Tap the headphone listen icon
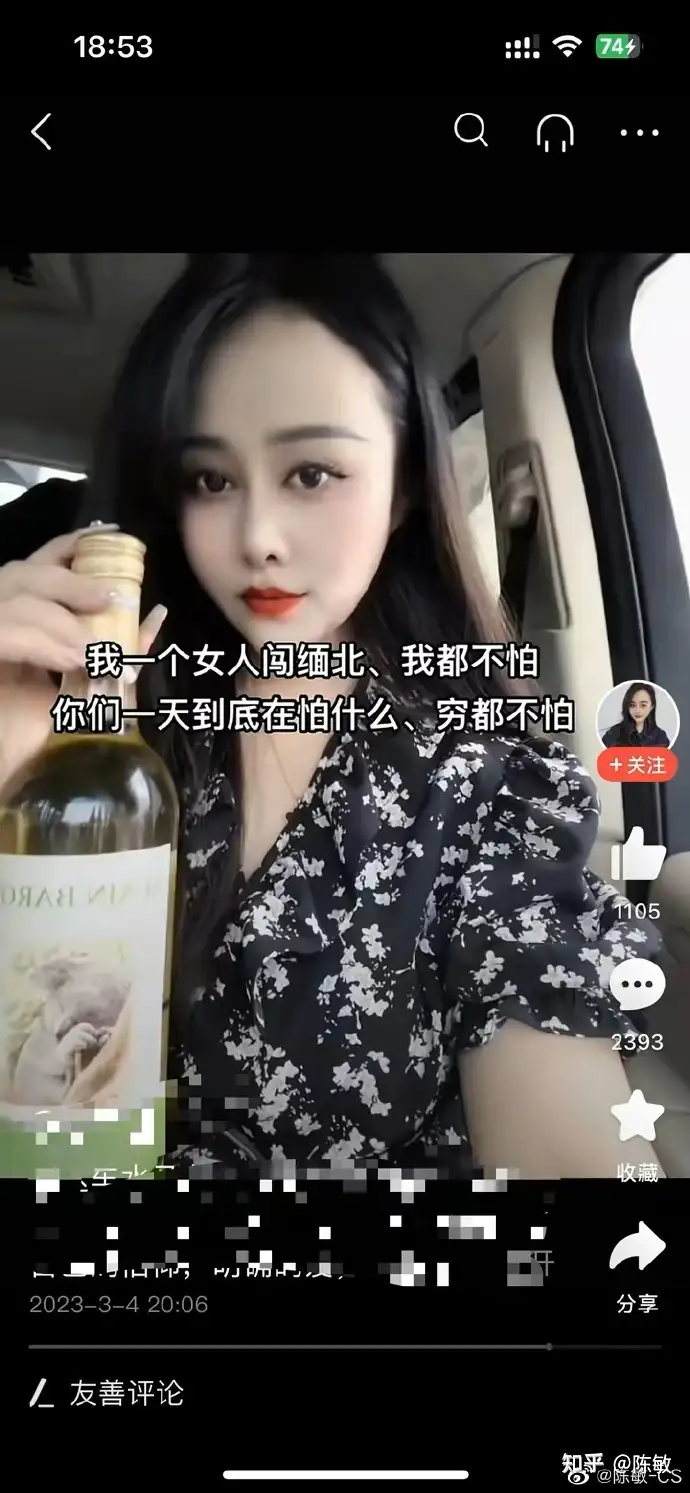This screenshot has height=1493, width=690. click(555, 132)
